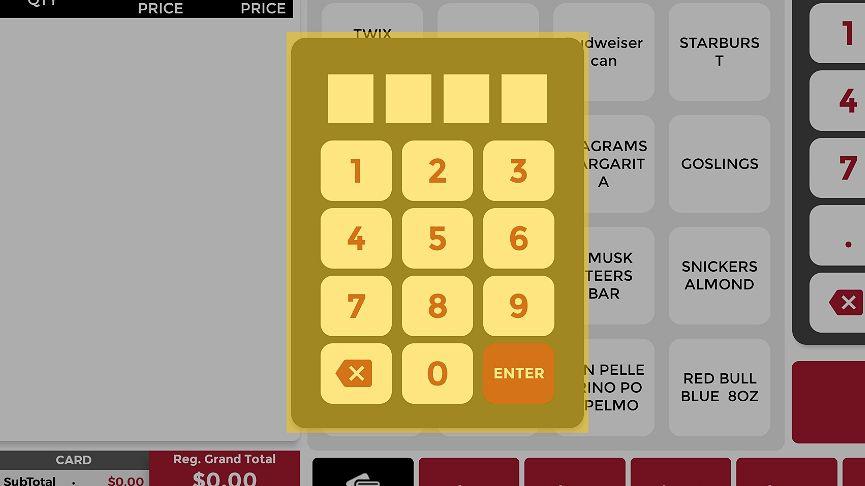Tap digit 5 on the PIN keypad
Screen dimensions: 865x486
coord(437,239)
